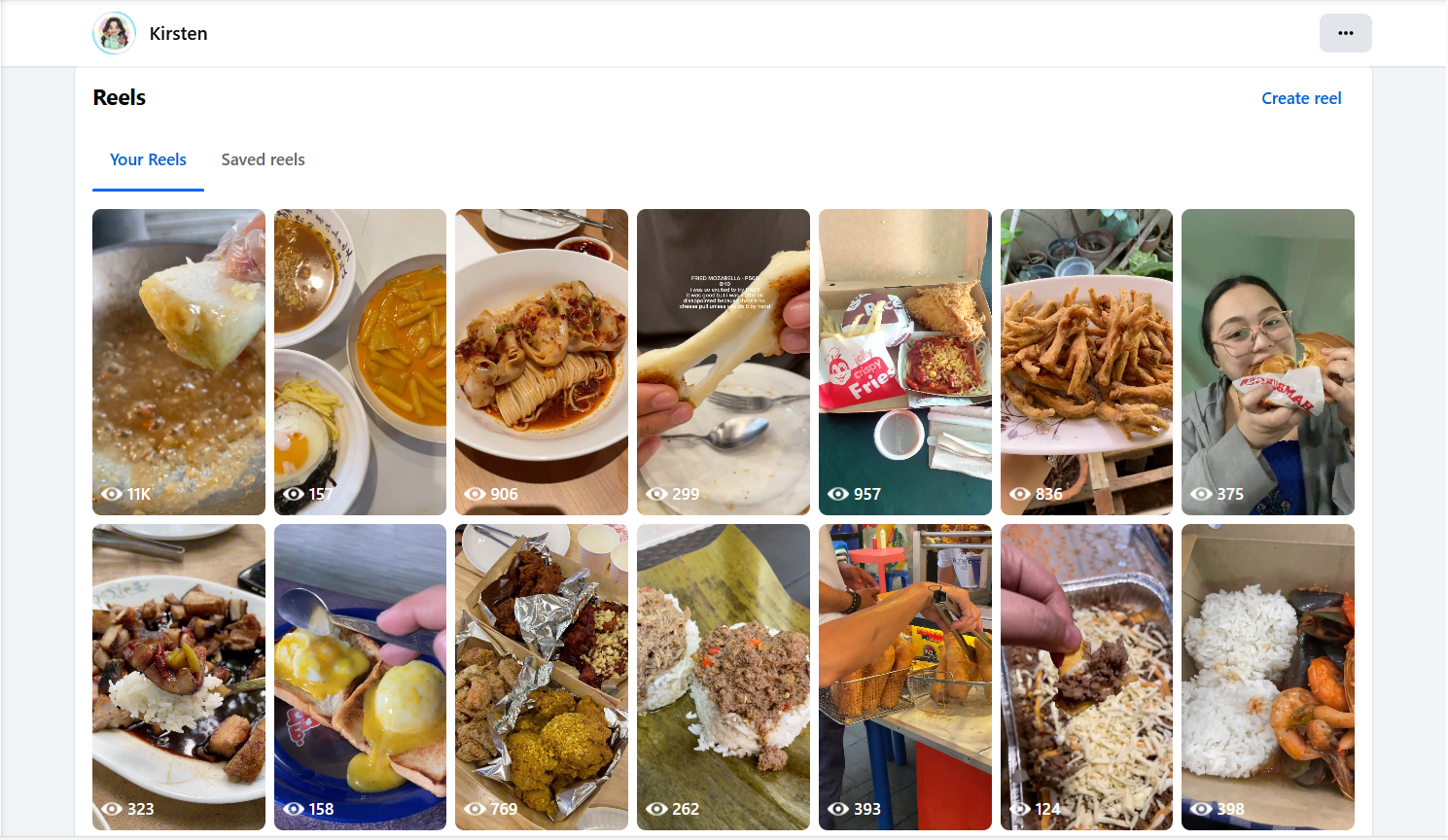Open the Jollibee fries reel with 957 views
This screenshot has height=840, width=1448.
(904, 362)
